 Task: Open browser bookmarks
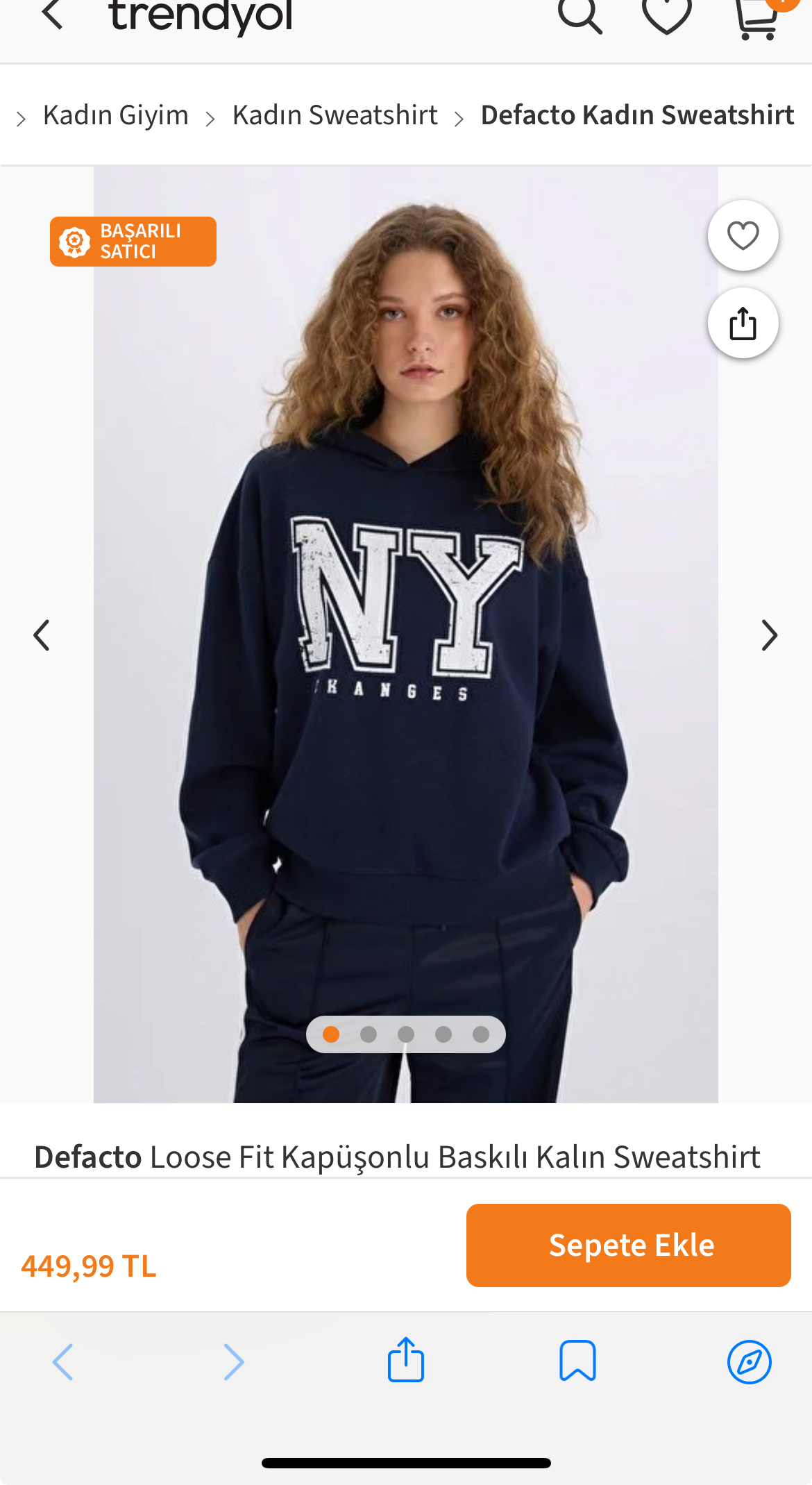tap(577, 1361)
